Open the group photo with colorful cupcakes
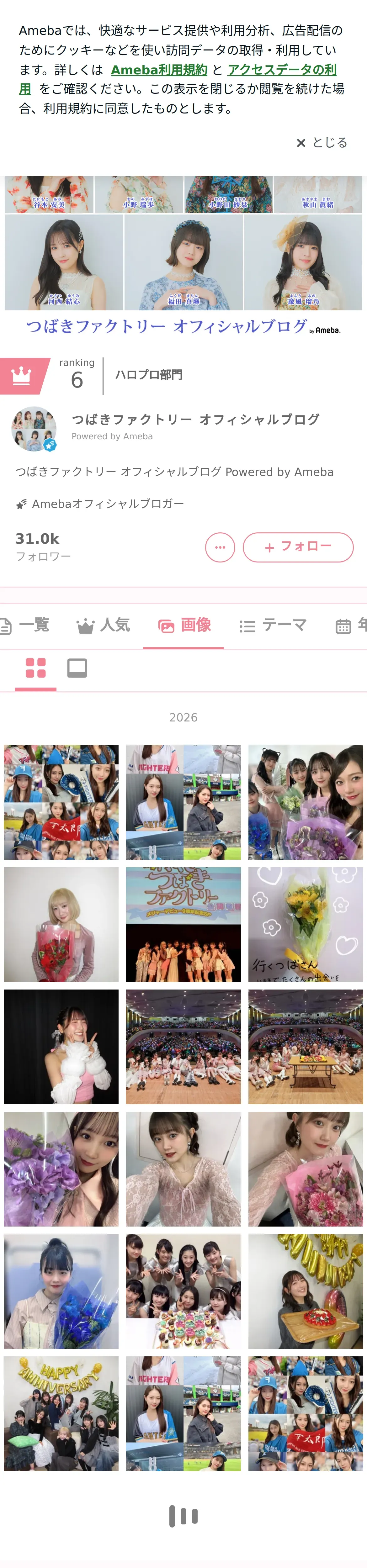 pyautogui.click(x=183, y=1291)
